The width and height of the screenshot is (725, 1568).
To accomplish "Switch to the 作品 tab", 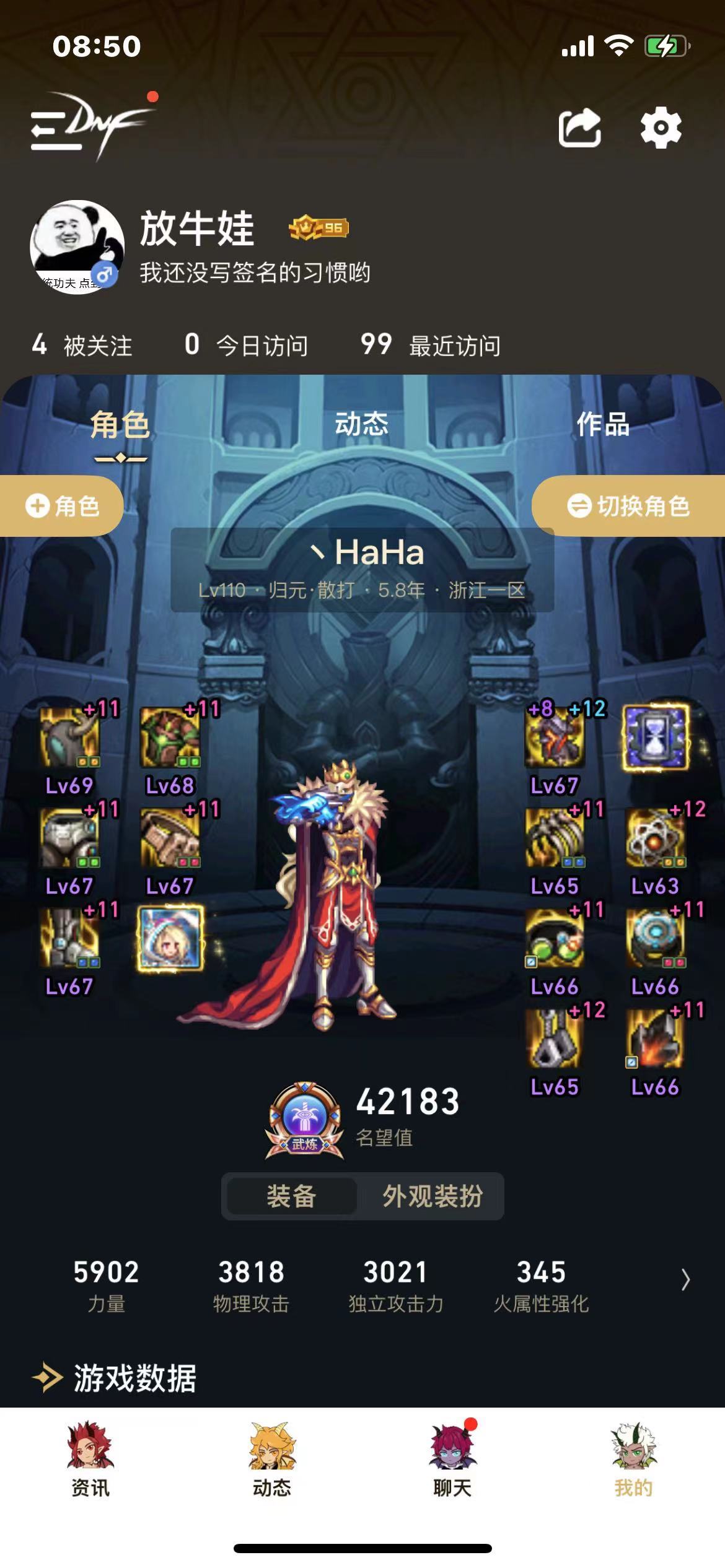I will point(602,425).
